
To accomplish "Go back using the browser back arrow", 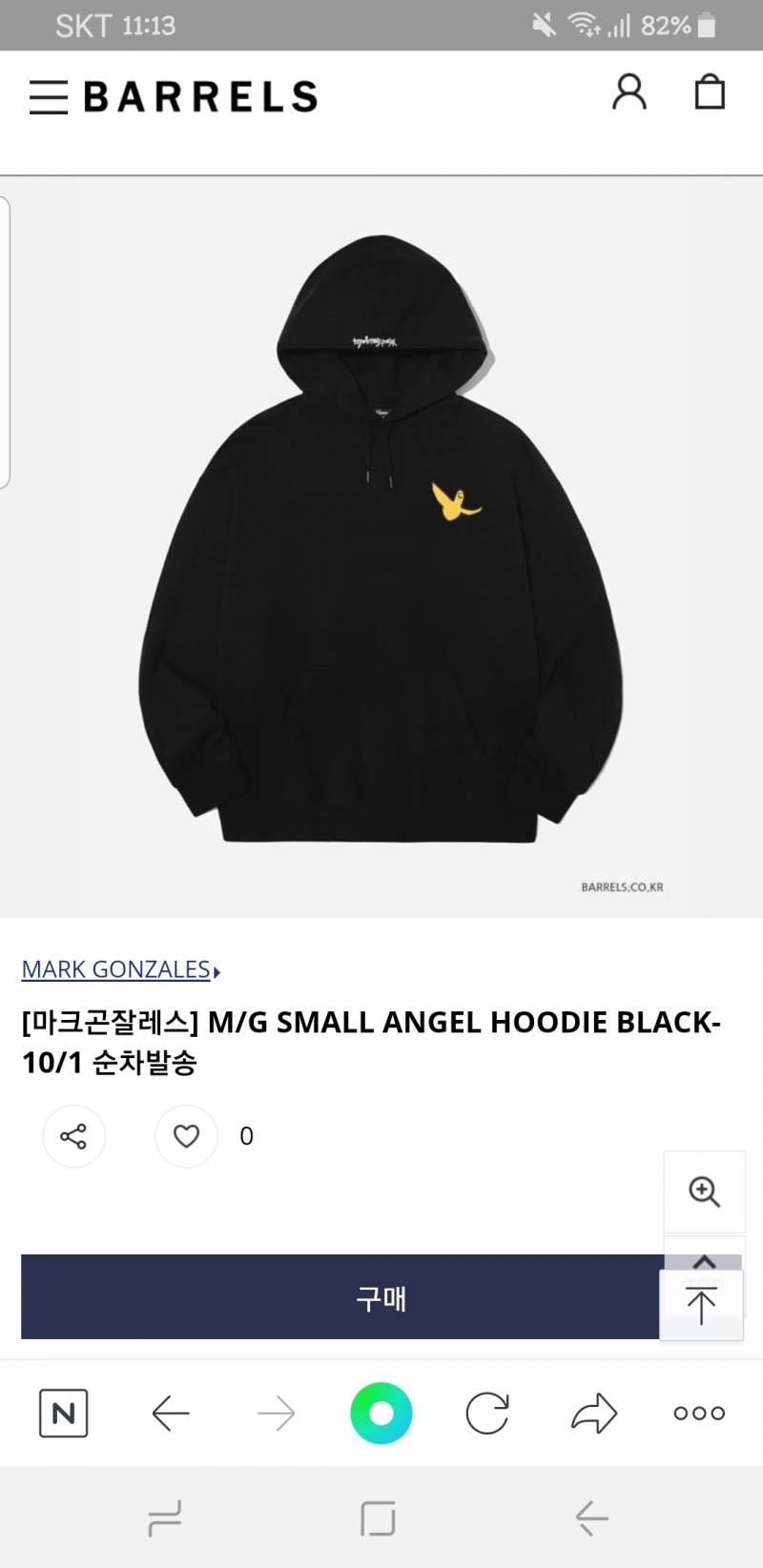I will click(x=170, y=1414).
